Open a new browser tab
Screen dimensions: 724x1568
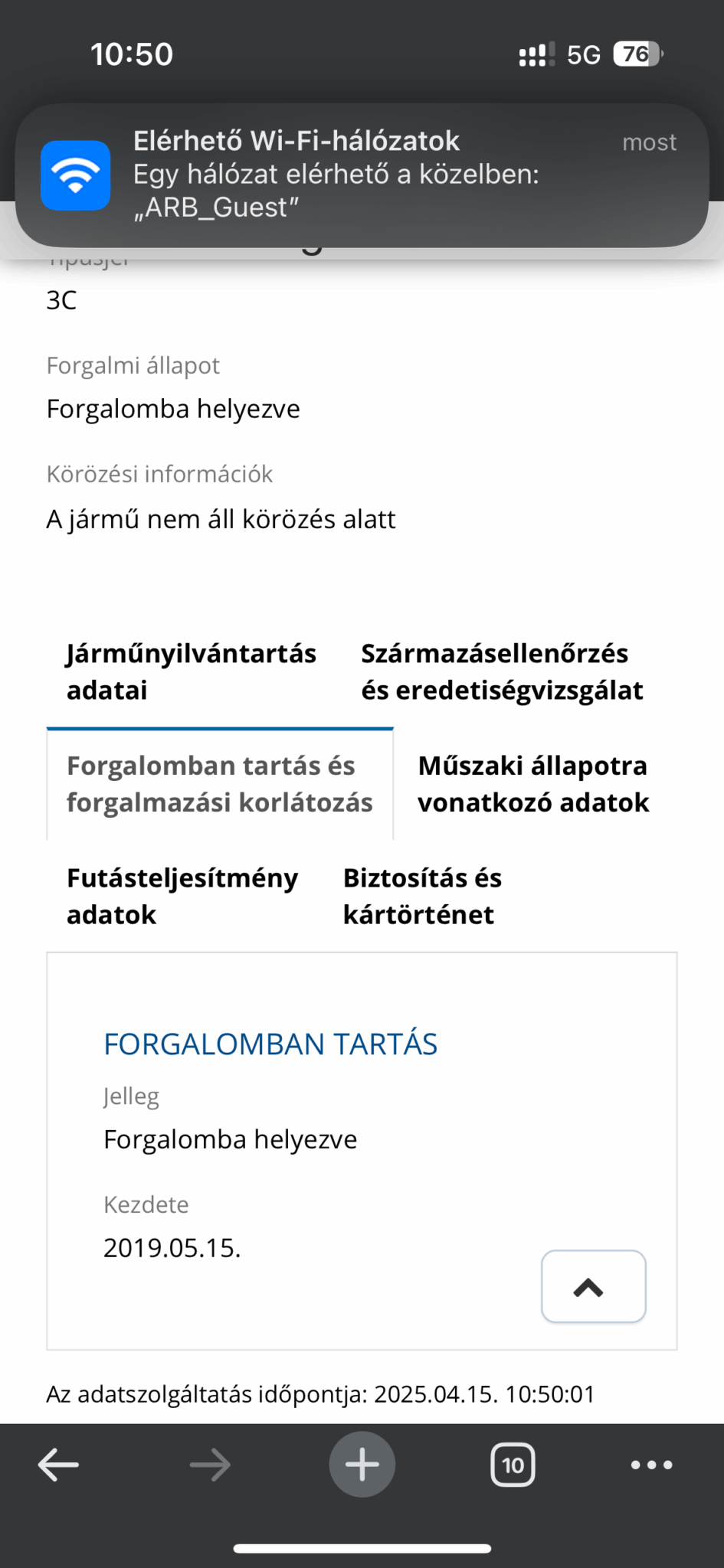click(362, 1465)
